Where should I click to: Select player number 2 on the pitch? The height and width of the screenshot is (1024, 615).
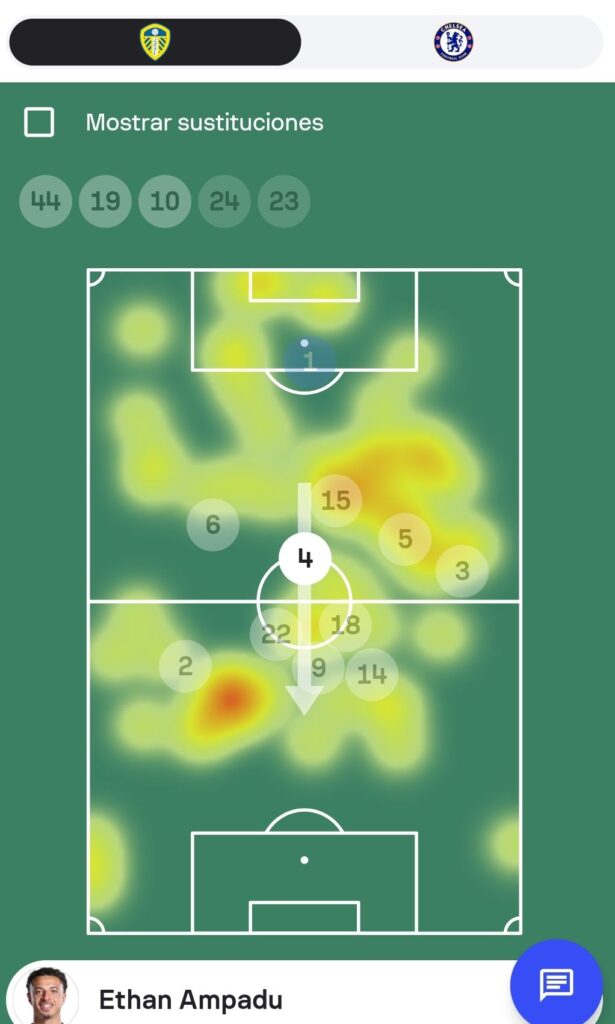point(185,666)
